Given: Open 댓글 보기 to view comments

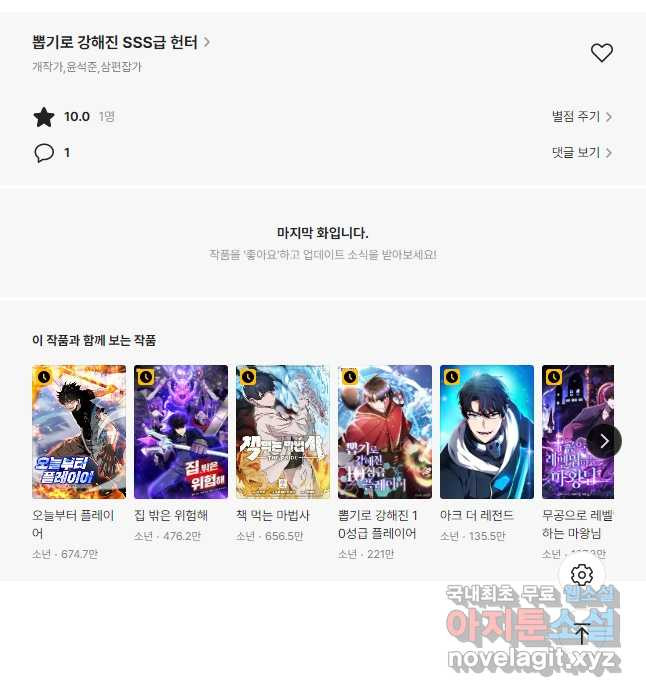Looking at the screenshot, I should pos(581,153).
